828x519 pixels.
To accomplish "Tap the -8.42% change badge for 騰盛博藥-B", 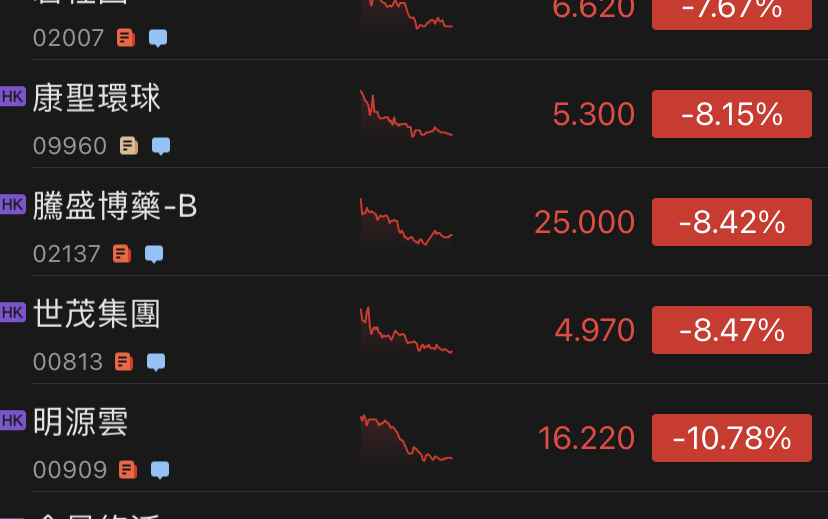I will [731, 222].
